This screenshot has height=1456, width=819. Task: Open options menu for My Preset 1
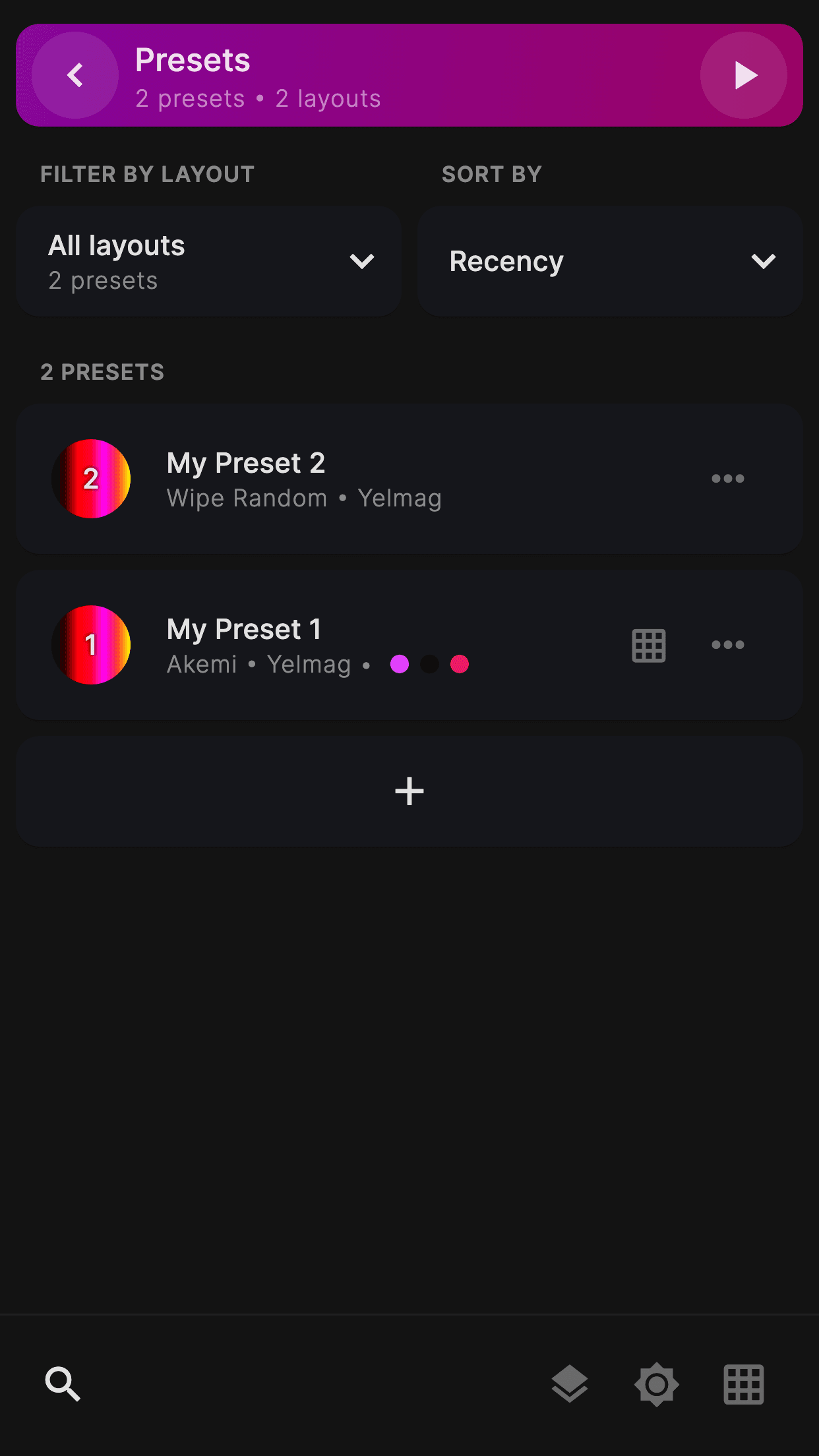pos(727,645)
